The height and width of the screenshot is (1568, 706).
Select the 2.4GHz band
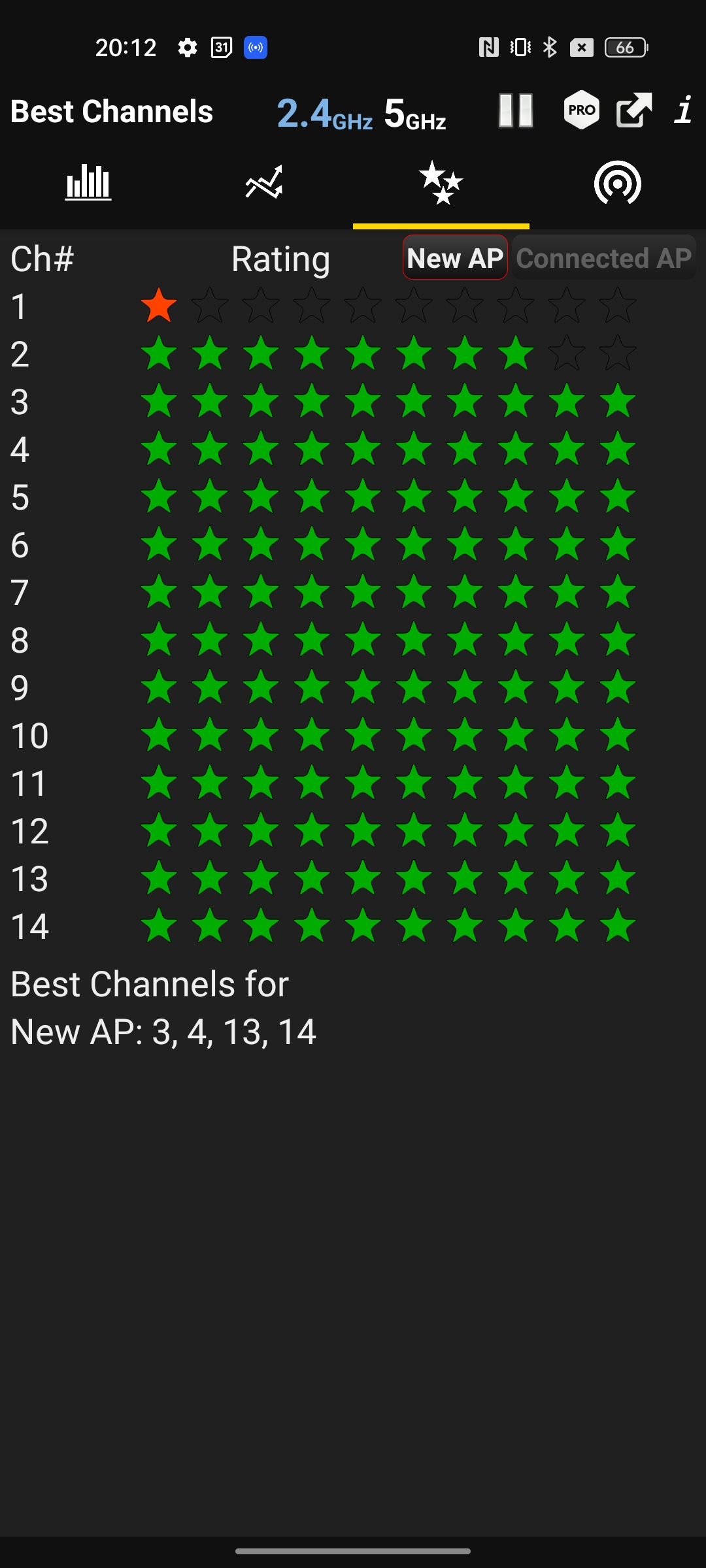pos(325,112)
